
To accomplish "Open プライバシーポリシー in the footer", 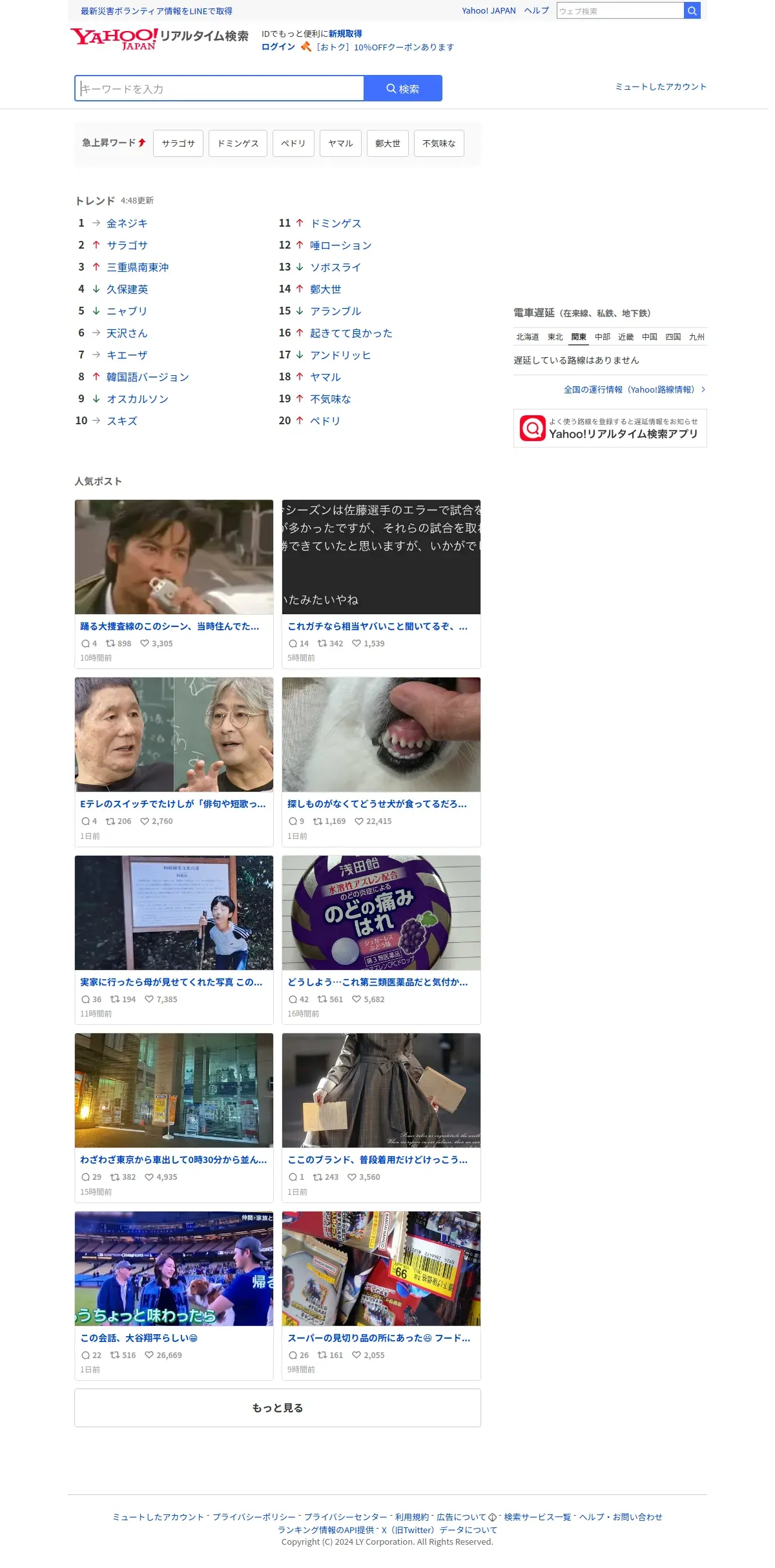I will point(254,1517).
